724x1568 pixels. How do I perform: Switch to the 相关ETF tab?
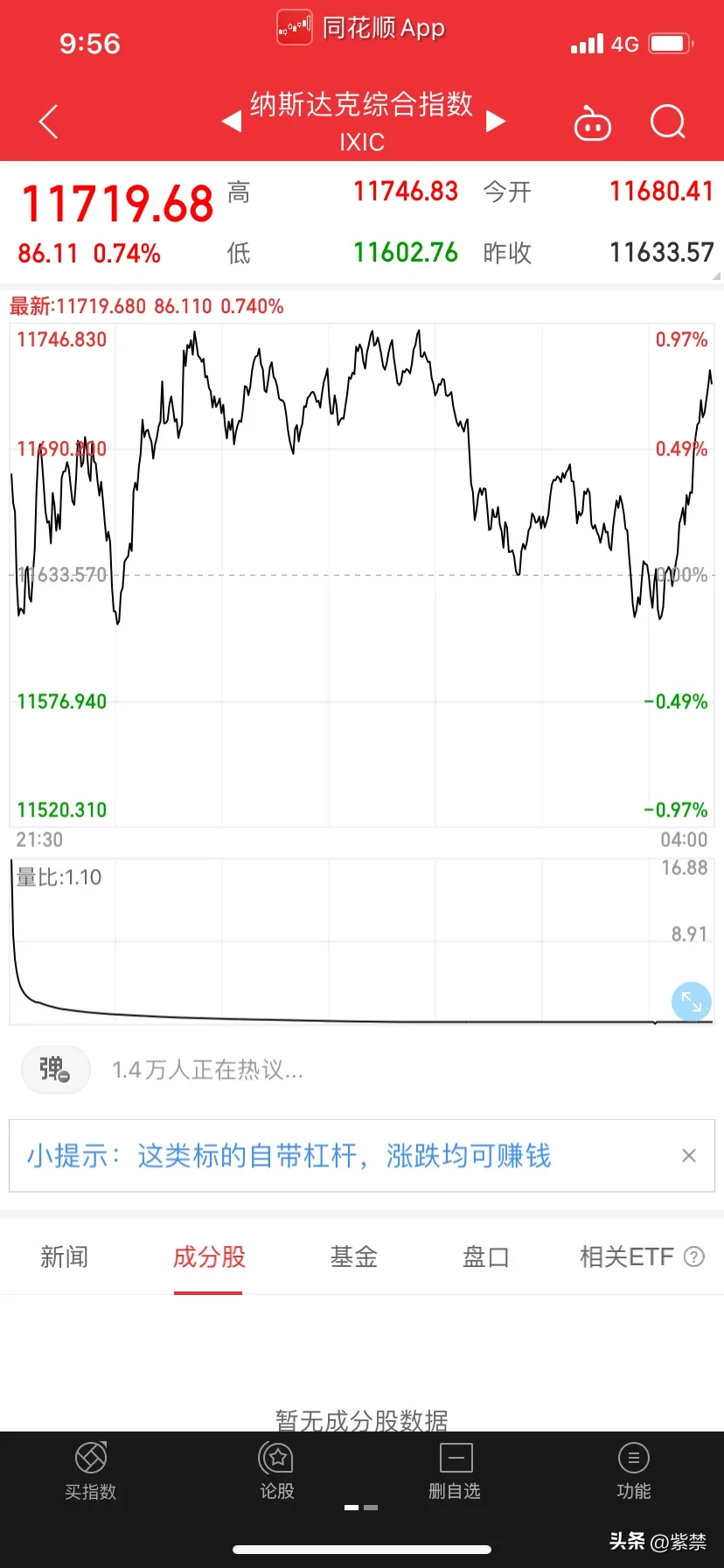tap(627, 1257)
